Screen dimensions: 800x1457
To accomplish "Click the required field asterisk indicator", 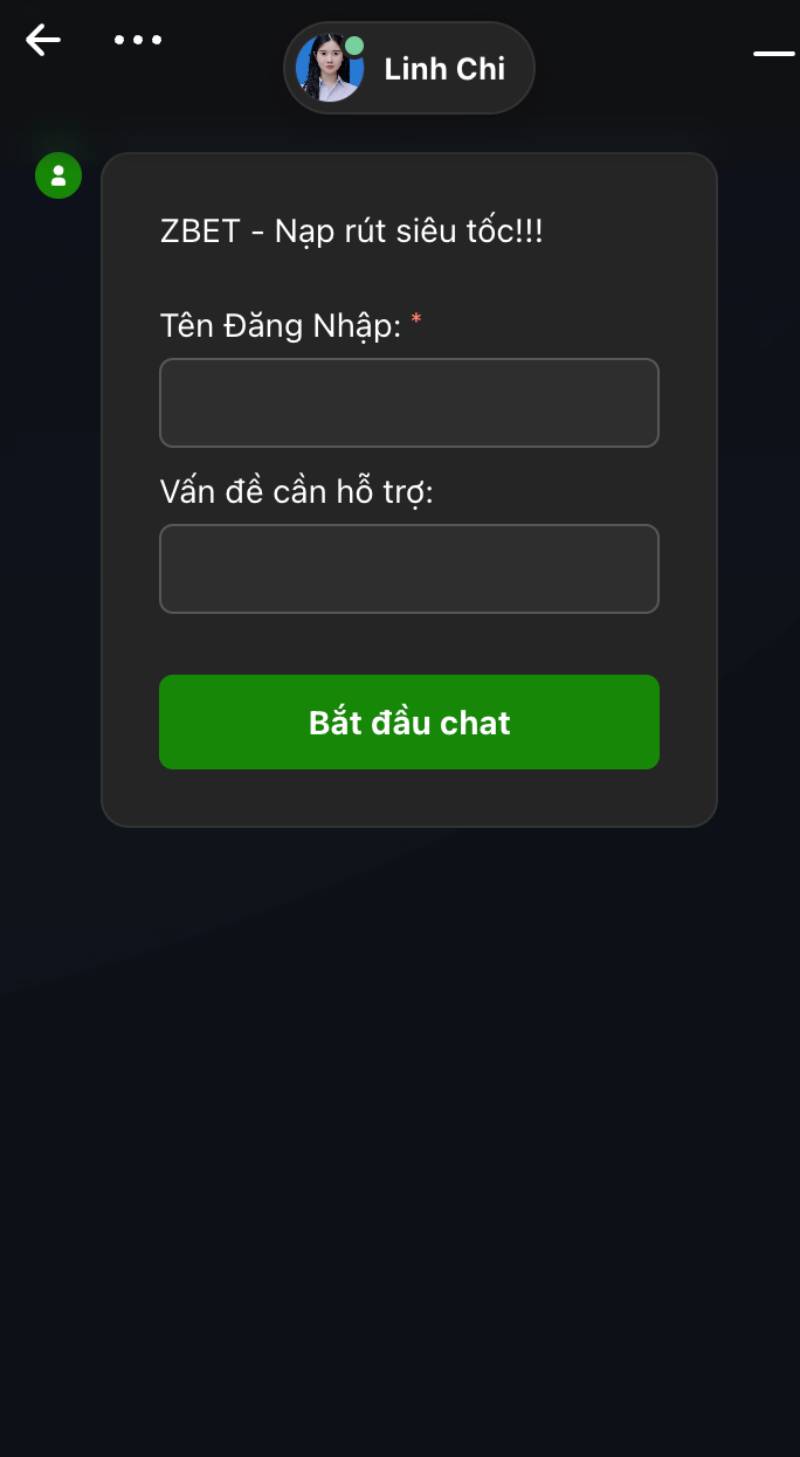I will coord(416,318).
